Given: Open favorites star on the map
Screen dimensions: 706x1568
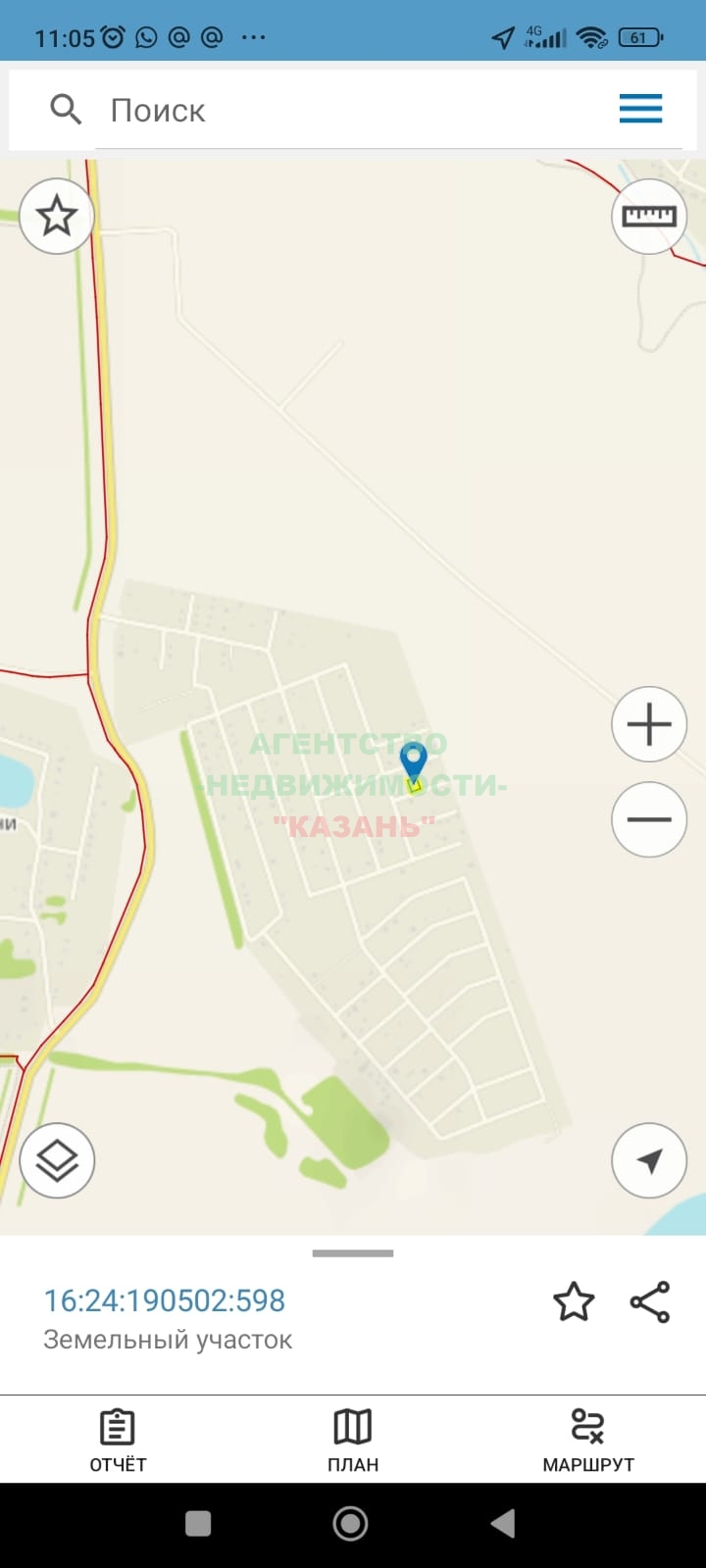Looking at the screenshot, I should tap(57, 216).
